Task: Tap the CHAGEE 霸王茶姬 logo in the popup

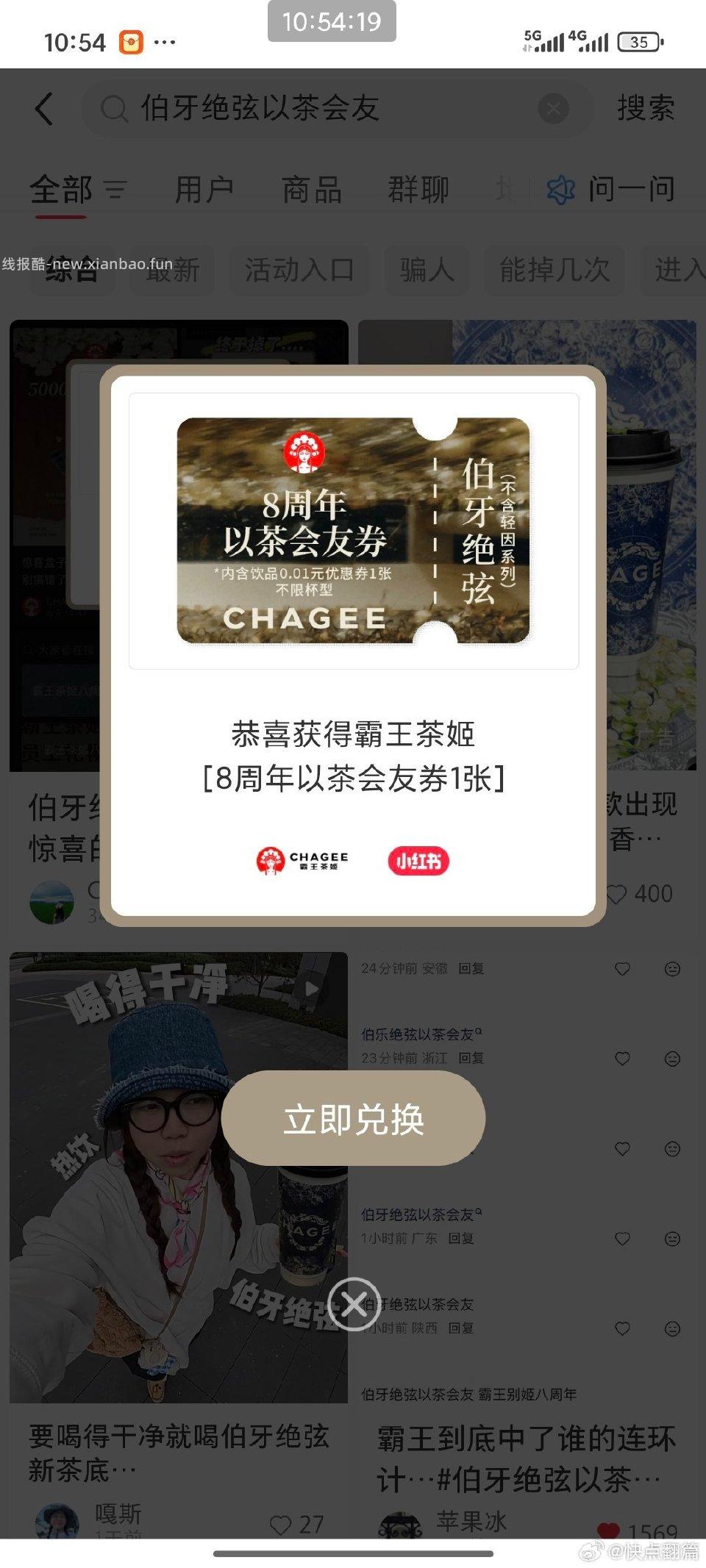Action: click(302, 860)
